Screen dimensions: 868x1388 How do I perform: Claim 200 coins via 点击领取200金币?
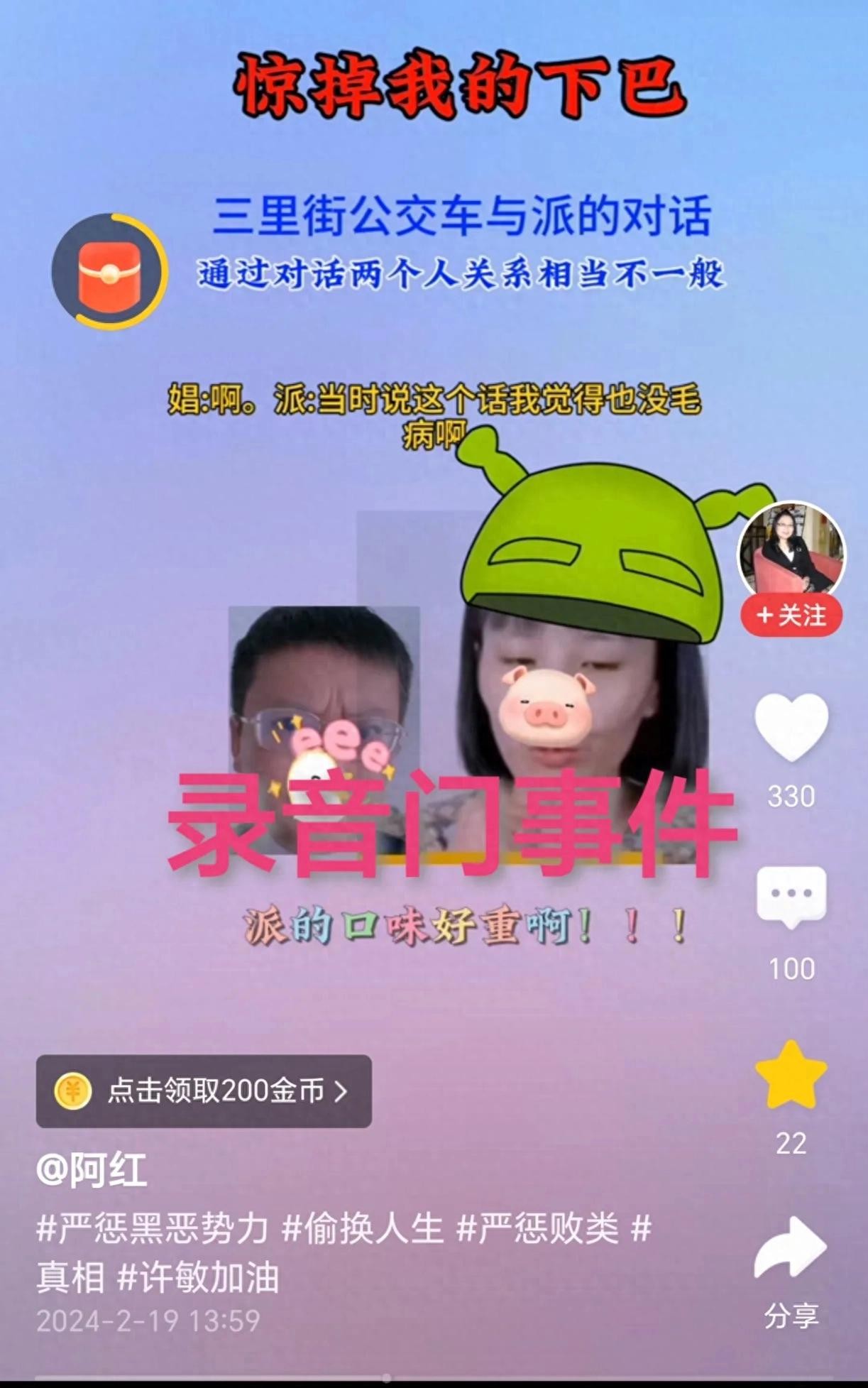[x=204, y=1091]
